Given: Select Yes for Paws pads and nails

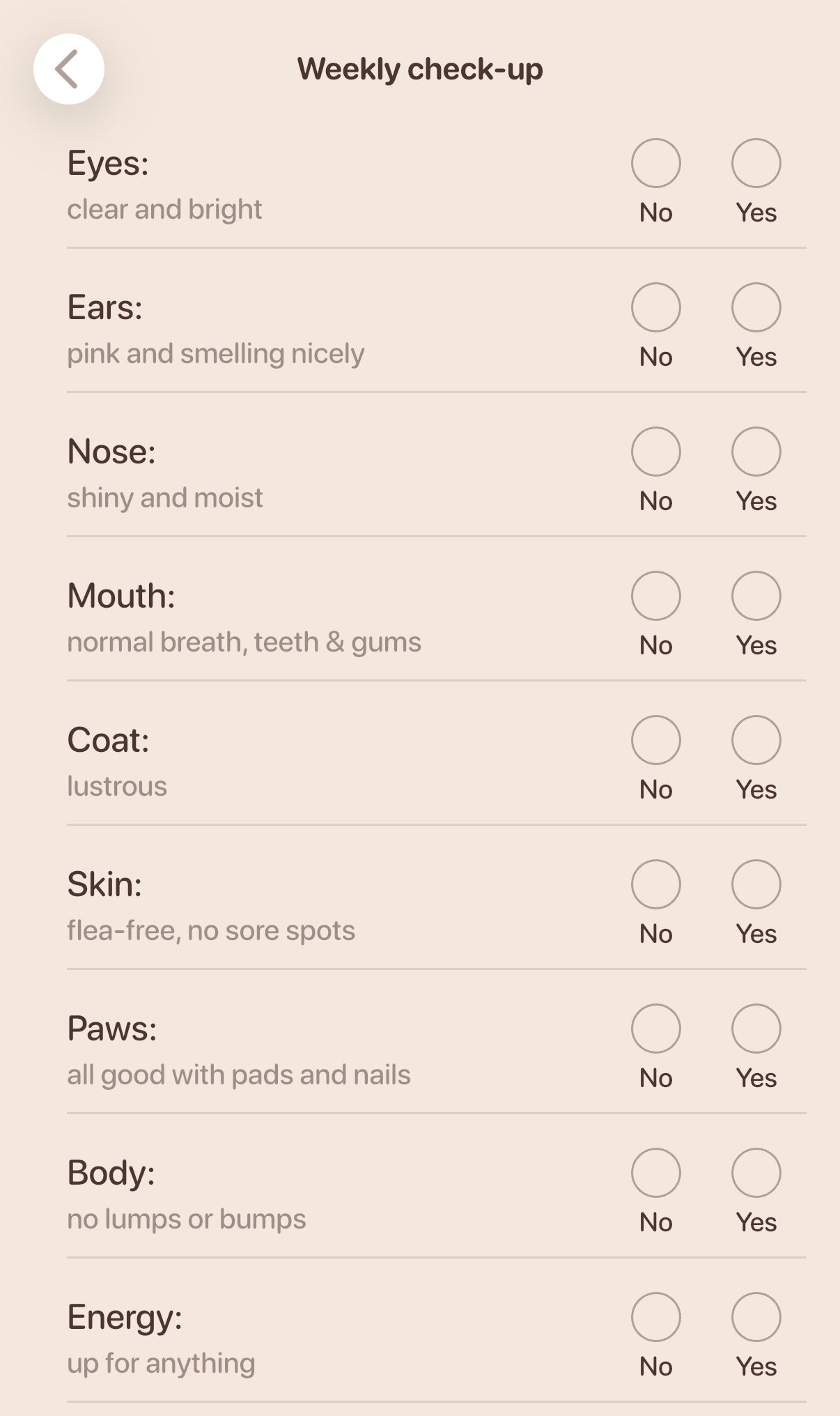Looking at the screenshot, I should (756, 1028).
